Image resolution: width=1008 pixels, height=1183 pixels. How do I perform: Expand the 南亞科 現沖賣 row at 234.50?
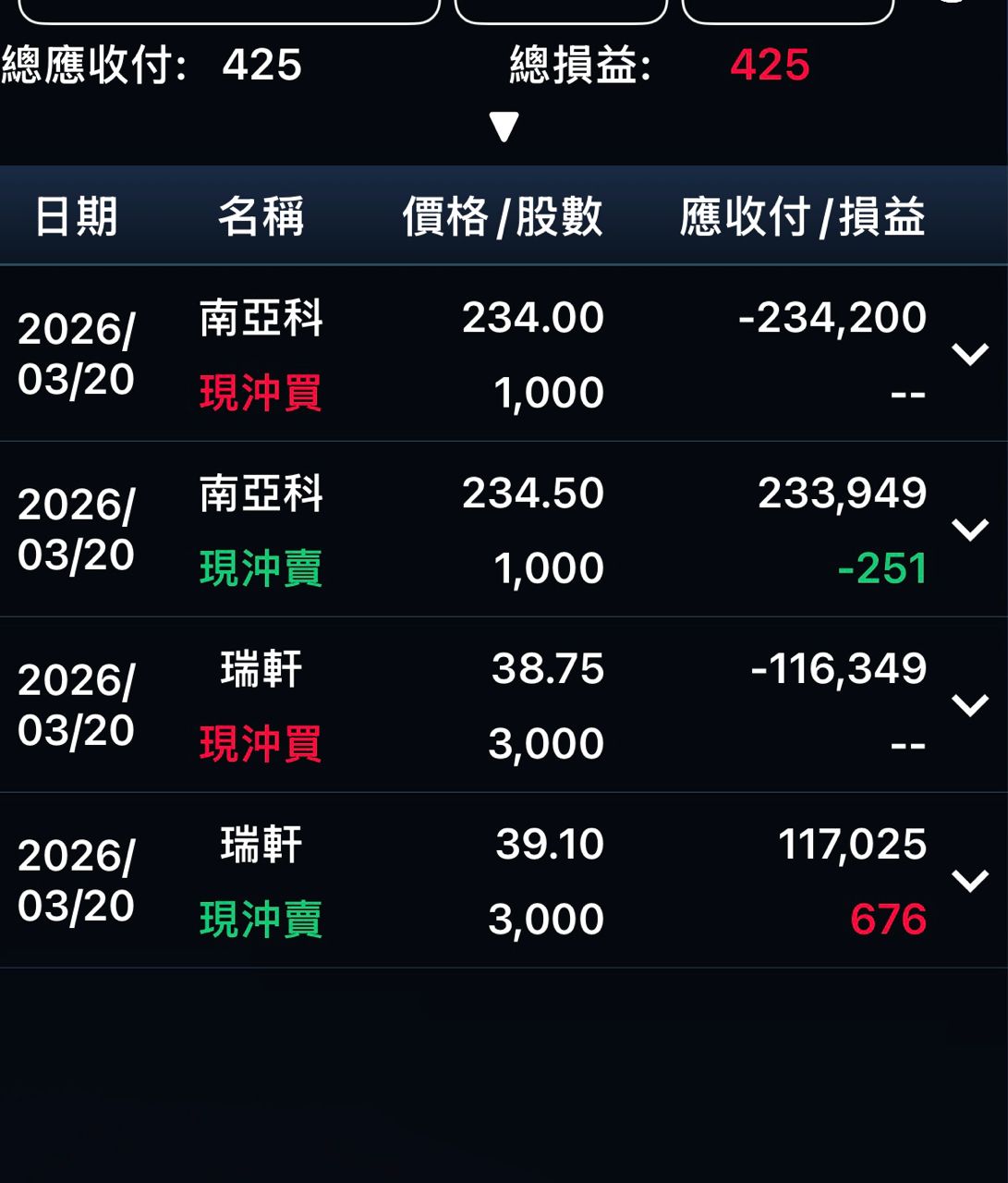coord(969,530)
